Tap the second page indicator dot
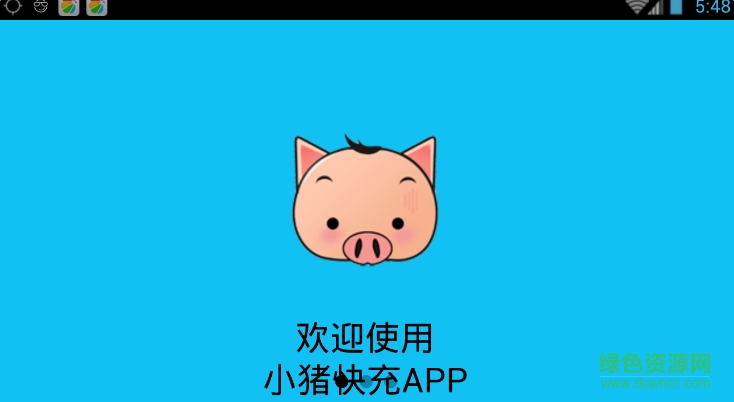Screen dimensions: 734x402 [367, 381]
